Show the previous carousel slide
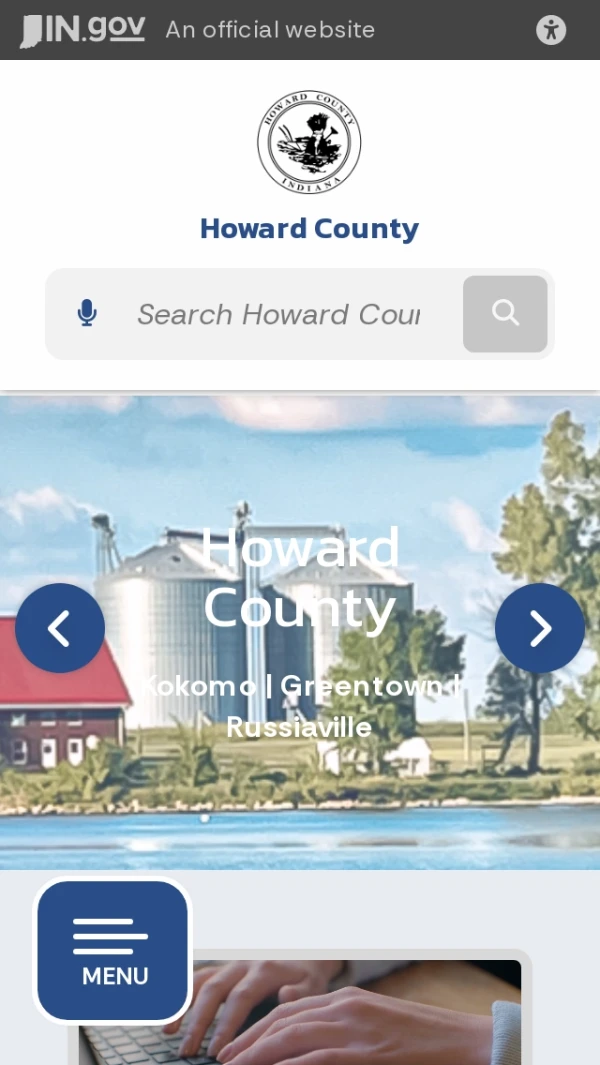 pos(60,628)
